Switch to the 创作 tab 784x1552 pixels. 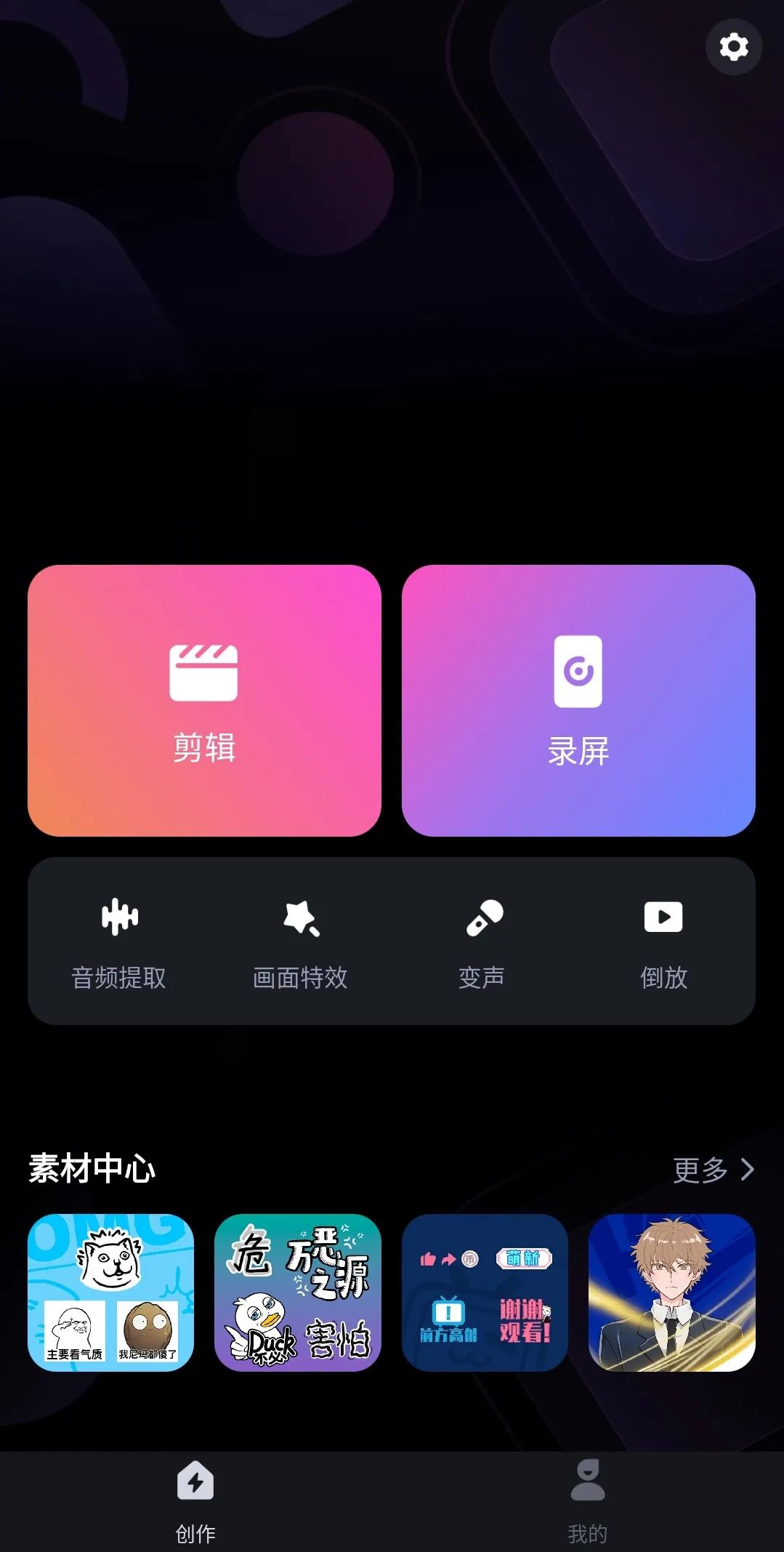click(195, 1501)
